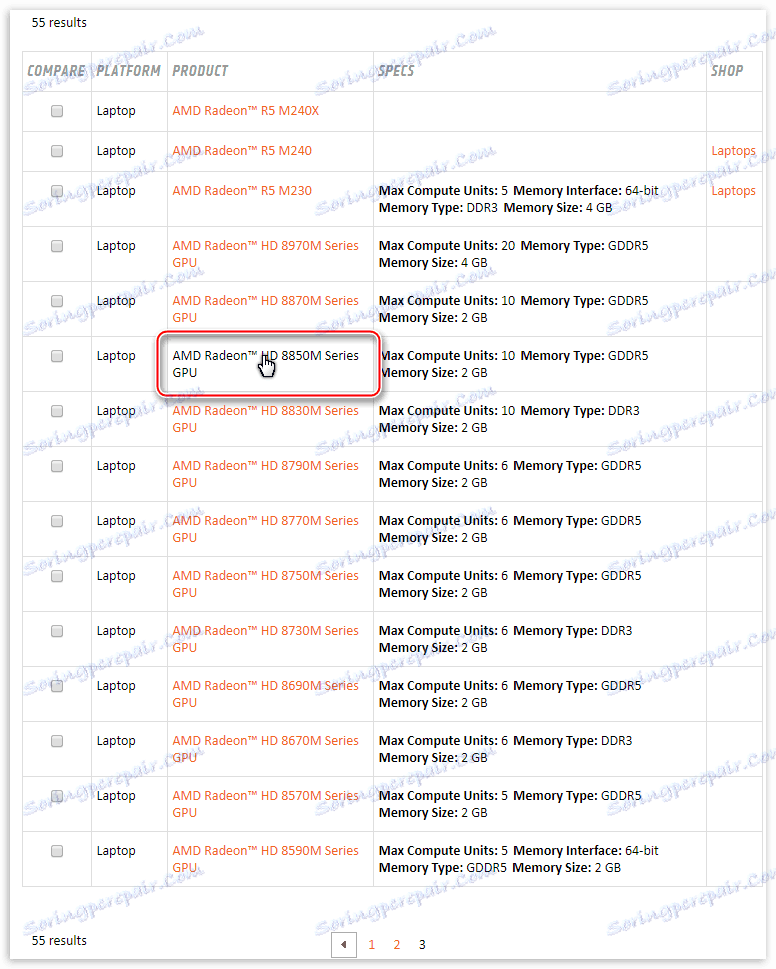The image size is (776, 969).
Task: Check compare box for Radeon HD 8850M
Action: click(x=57, y=356)
